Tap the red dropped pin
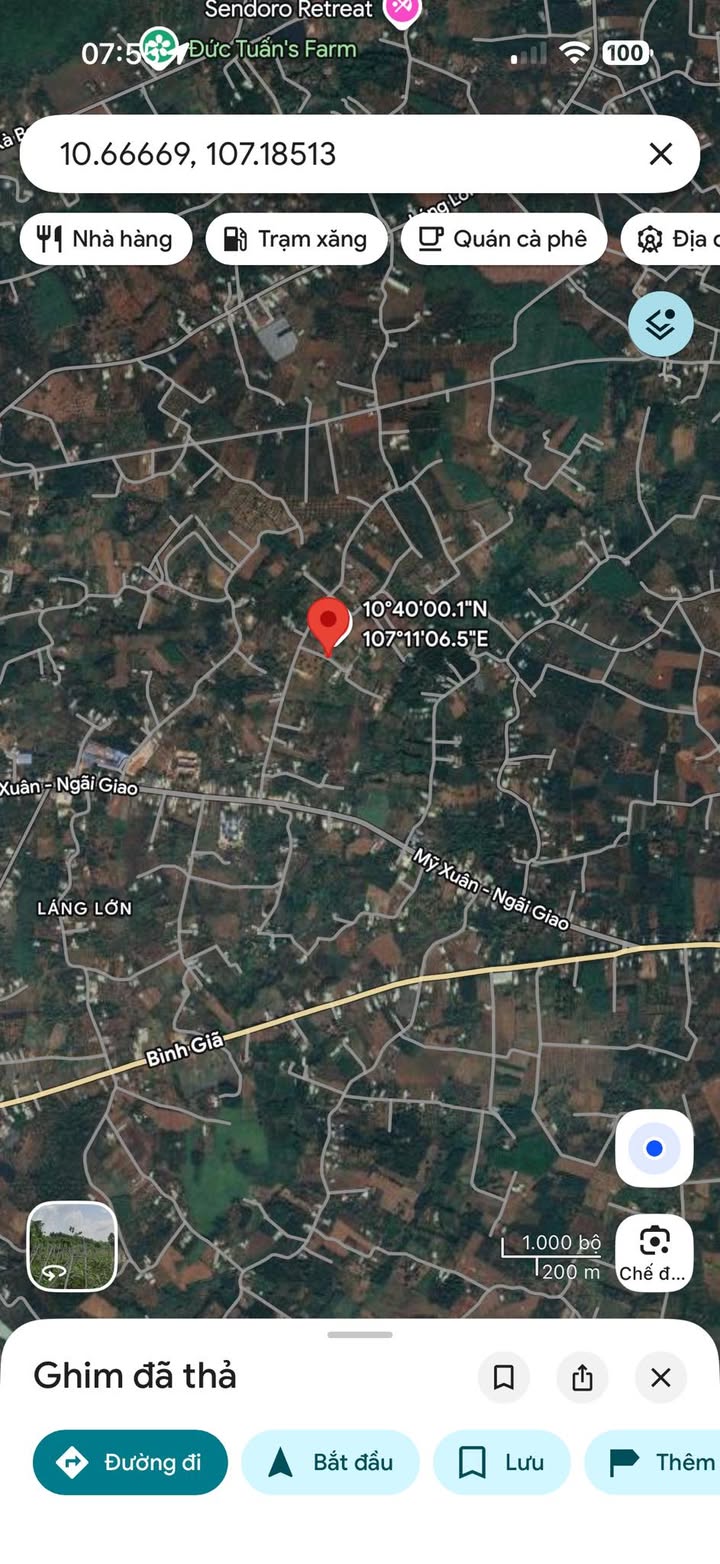720x1564 pixels. pyautogui.click(x=327, y=627)
